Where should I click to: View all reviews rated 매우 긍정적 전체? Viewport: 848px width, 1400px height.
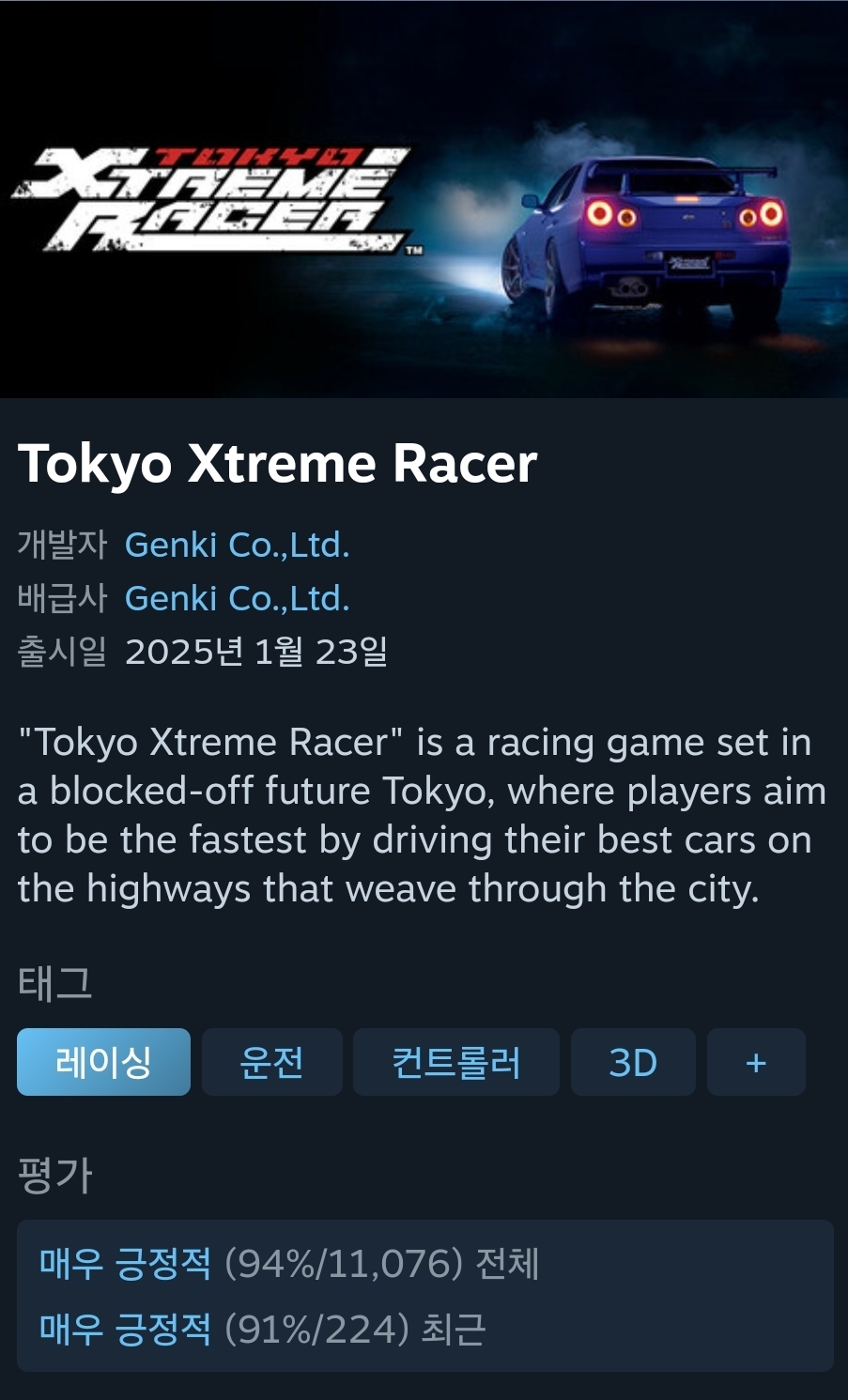tap(289, 1264)
